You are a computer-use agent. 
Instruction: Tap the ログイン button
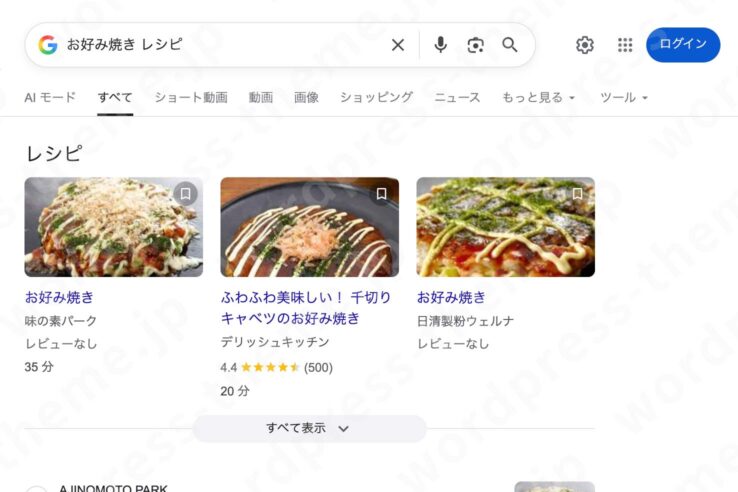tap(683, 45)
